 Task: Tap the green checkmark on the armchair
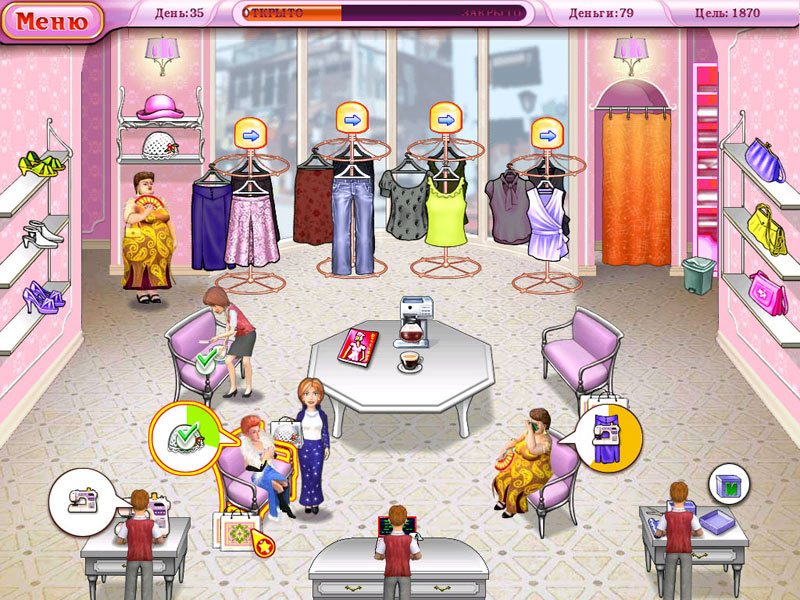206,358
